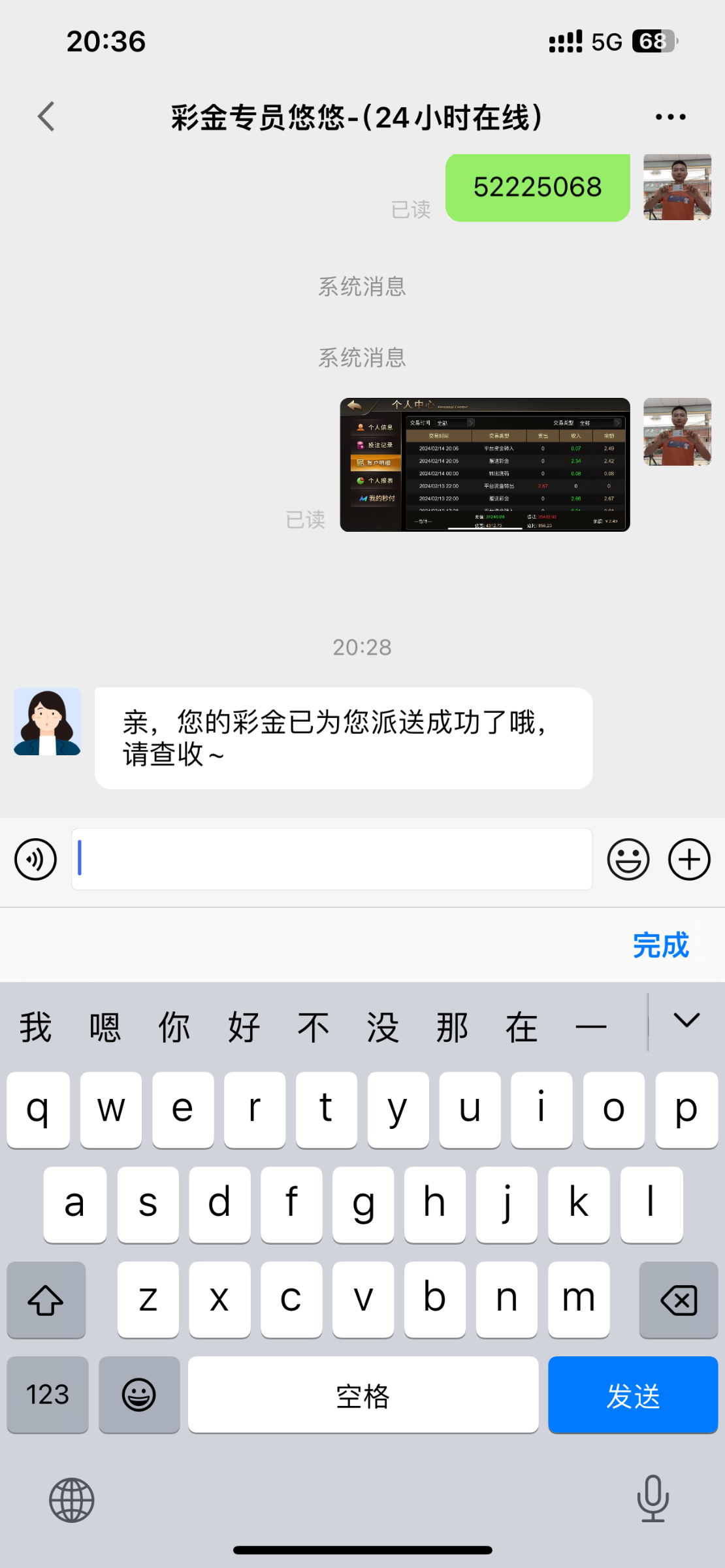
Task: Open the three-dot chat options menu
Action: pos(670,117)
